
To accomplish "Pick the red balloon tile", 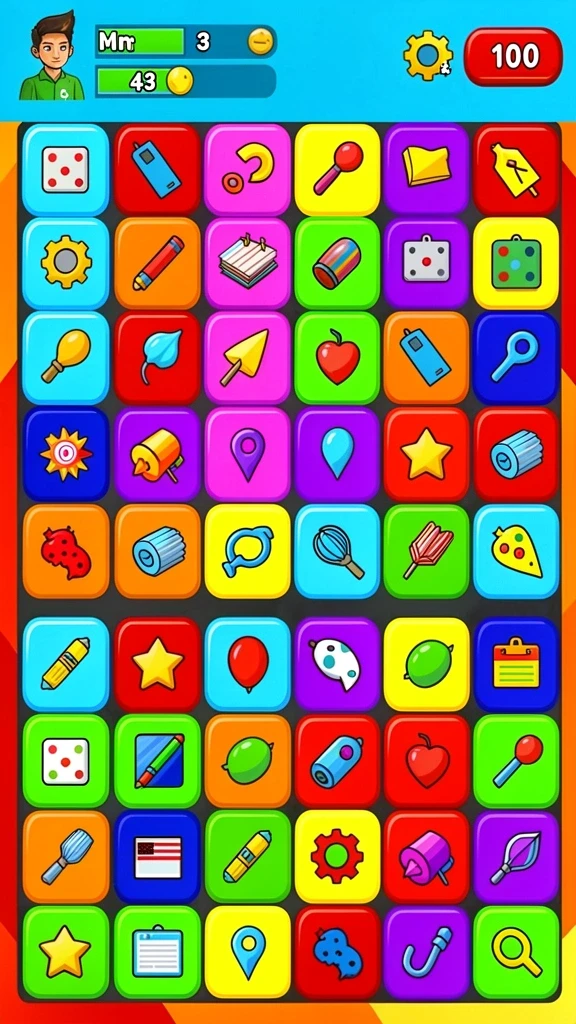I will pyautogui.click(x=248, y=664).
